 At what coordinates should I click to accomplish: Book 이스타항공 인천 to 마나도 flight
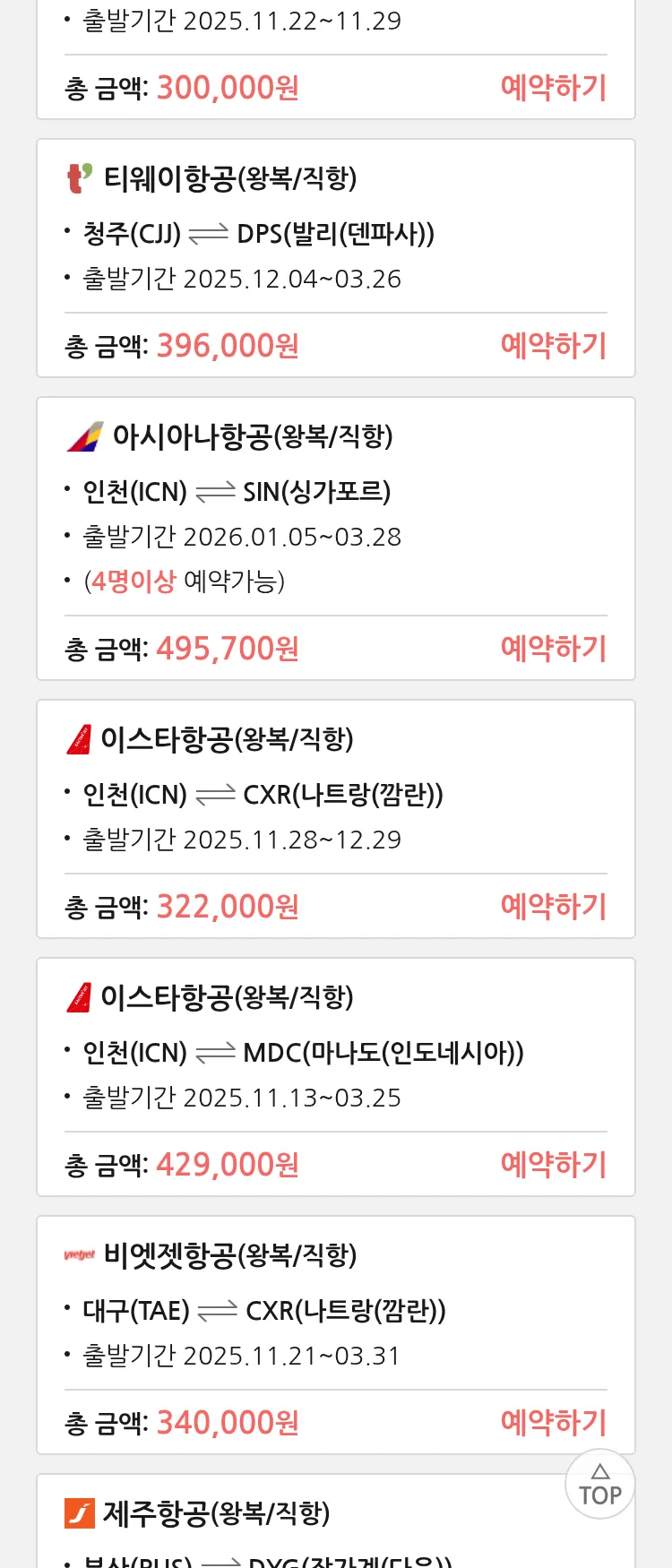[x=553, y=1165]
